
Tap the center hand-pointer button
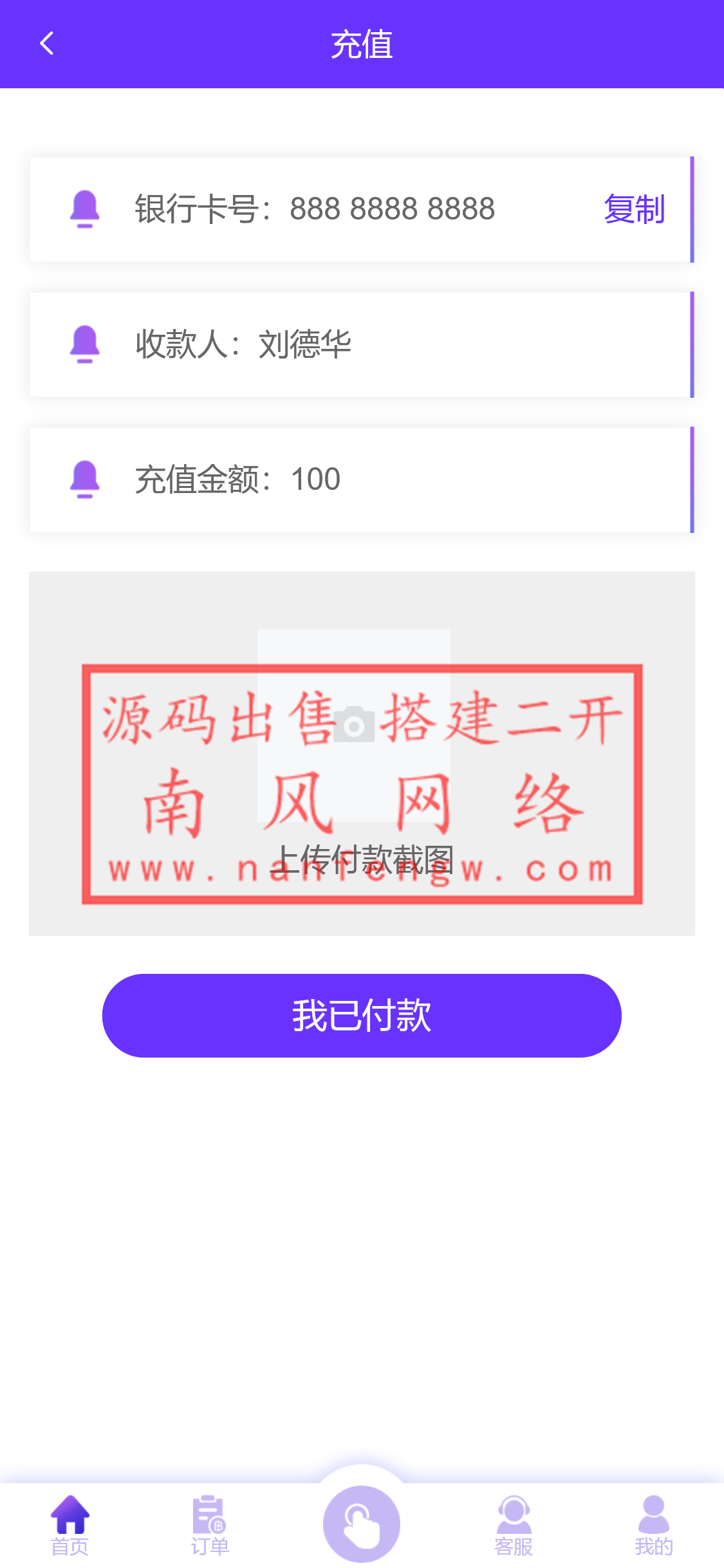[362, 1523]
